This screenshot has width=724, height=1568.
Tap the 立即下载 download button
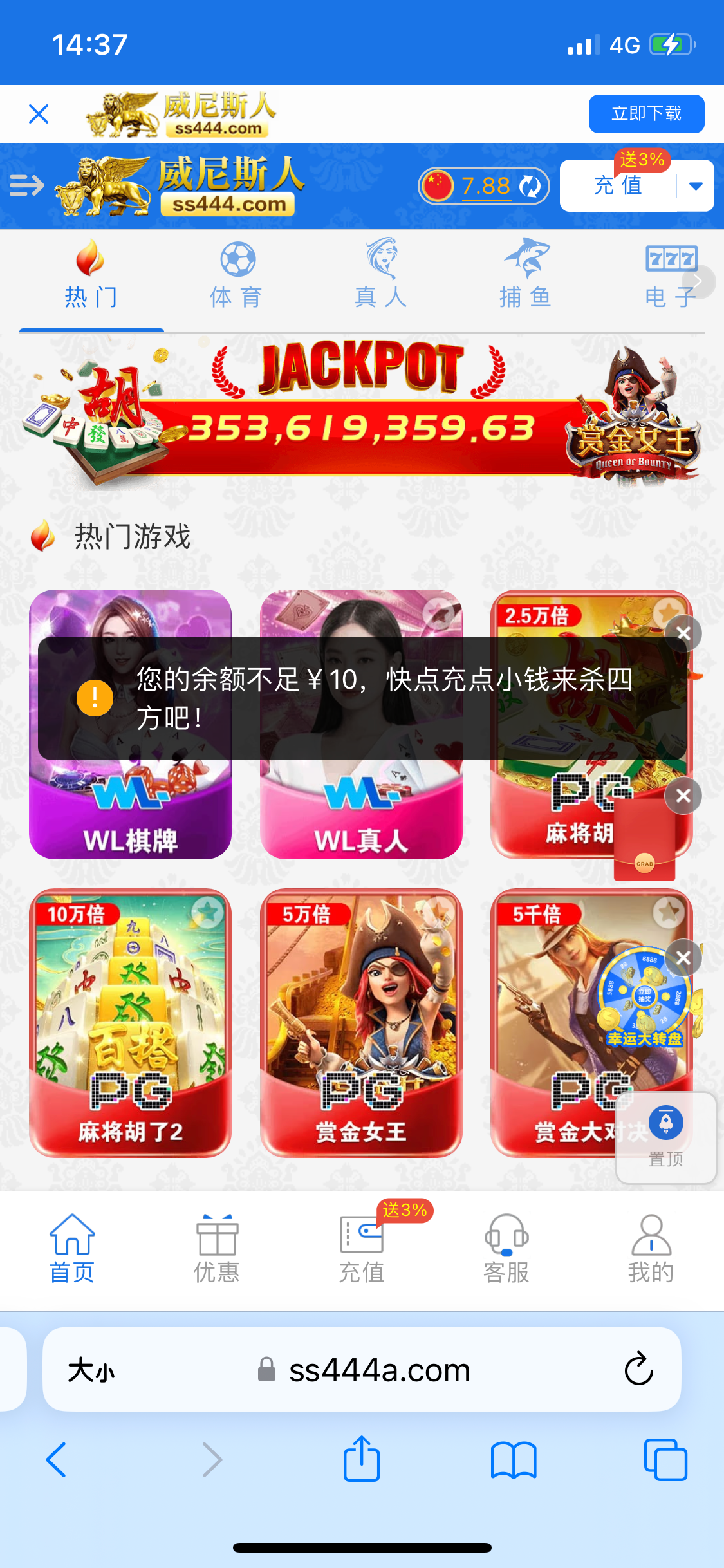(646, 114)
